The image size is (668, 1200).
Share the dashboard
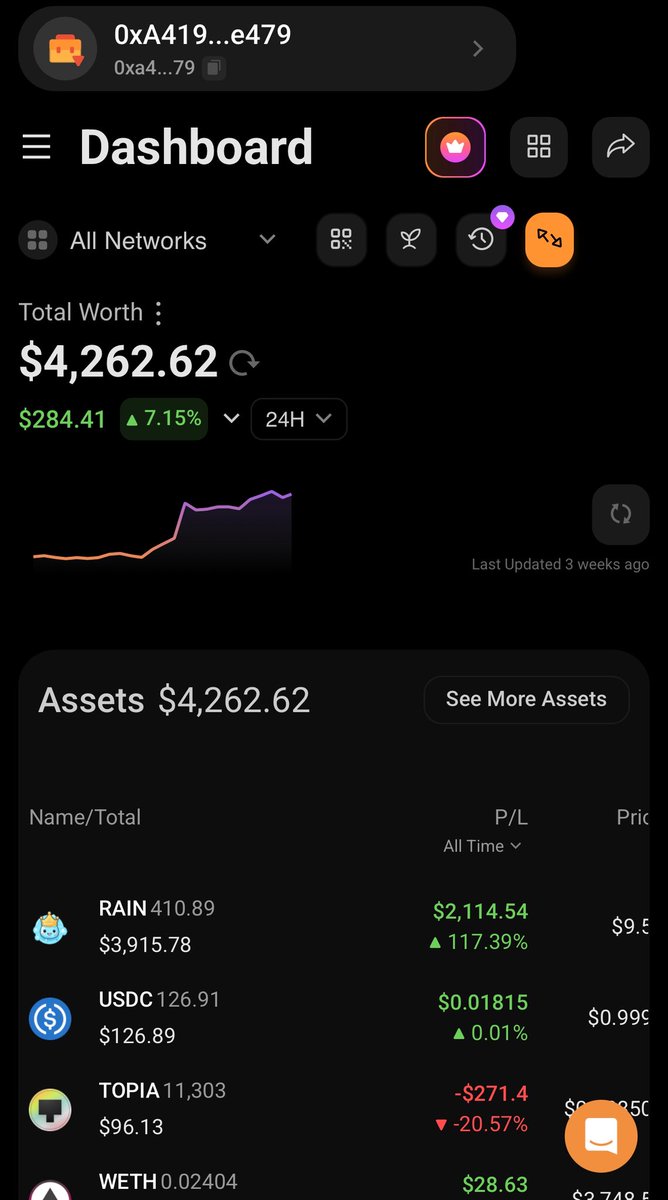pos(621,147)
